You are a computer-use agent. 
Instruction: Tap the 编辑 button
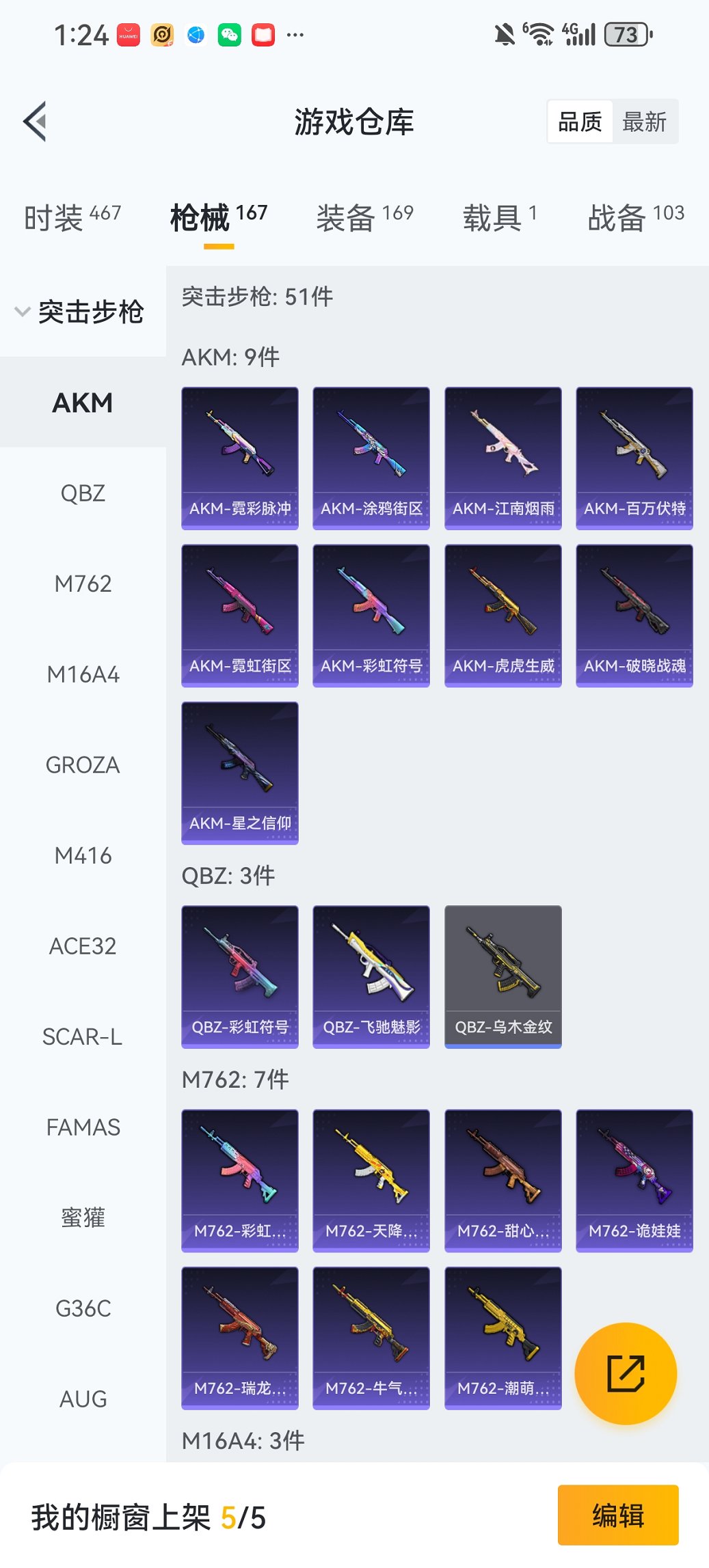click(x=618, y=1515)
